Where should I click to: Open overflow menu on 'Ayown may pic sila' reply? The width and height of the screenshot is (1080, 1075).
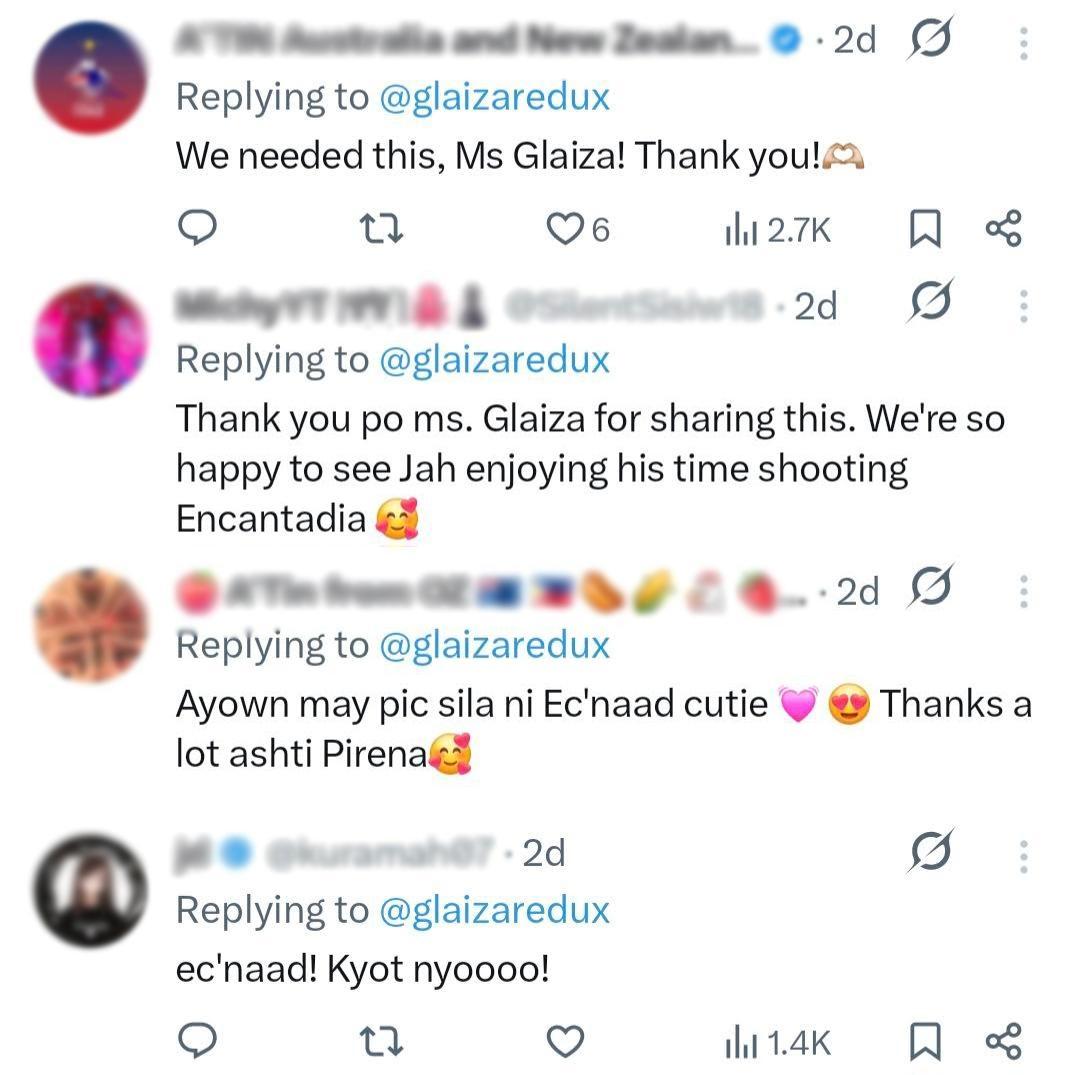pos(1023,591)
